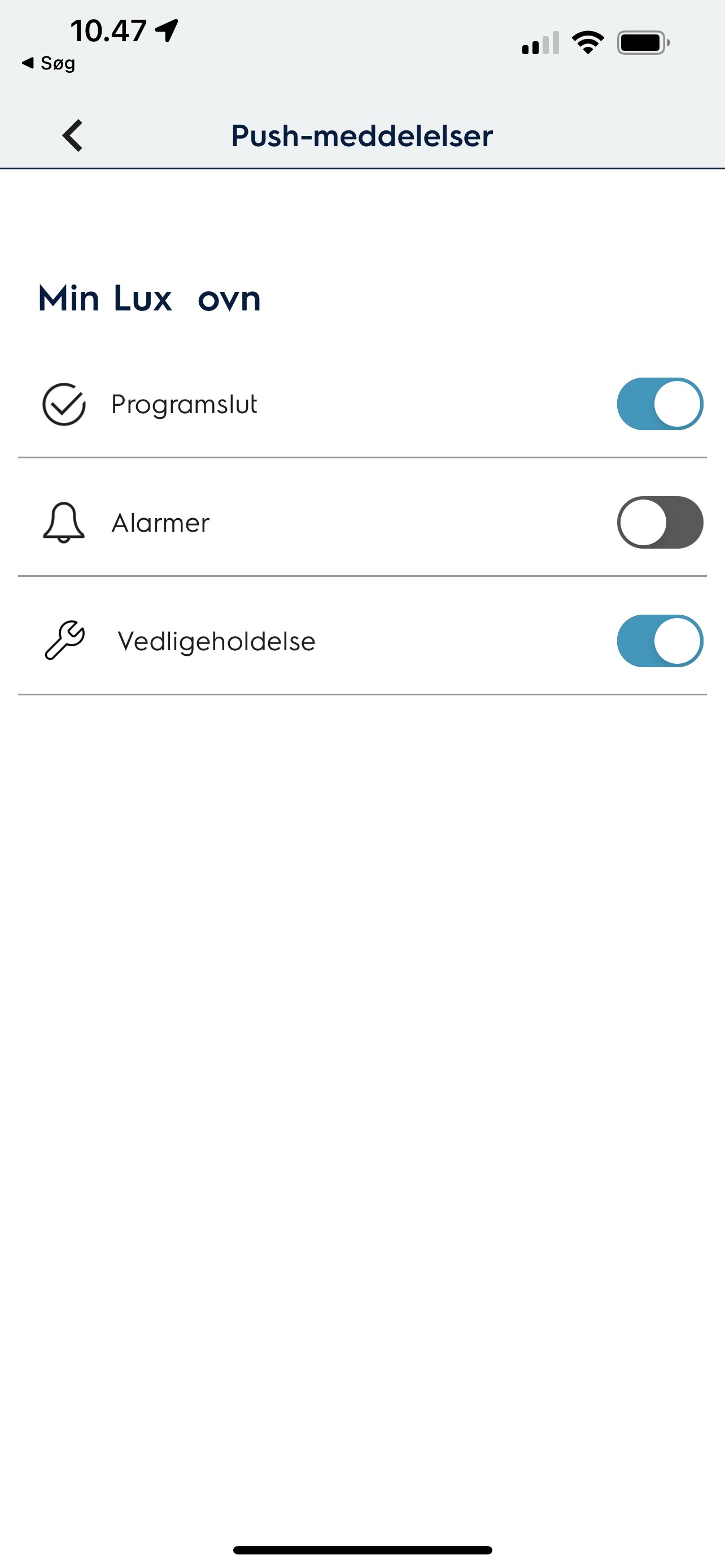This screenshot has width=725, height=1568.
Task: Enable Alarmer push notifications
Action: [660, 522]
